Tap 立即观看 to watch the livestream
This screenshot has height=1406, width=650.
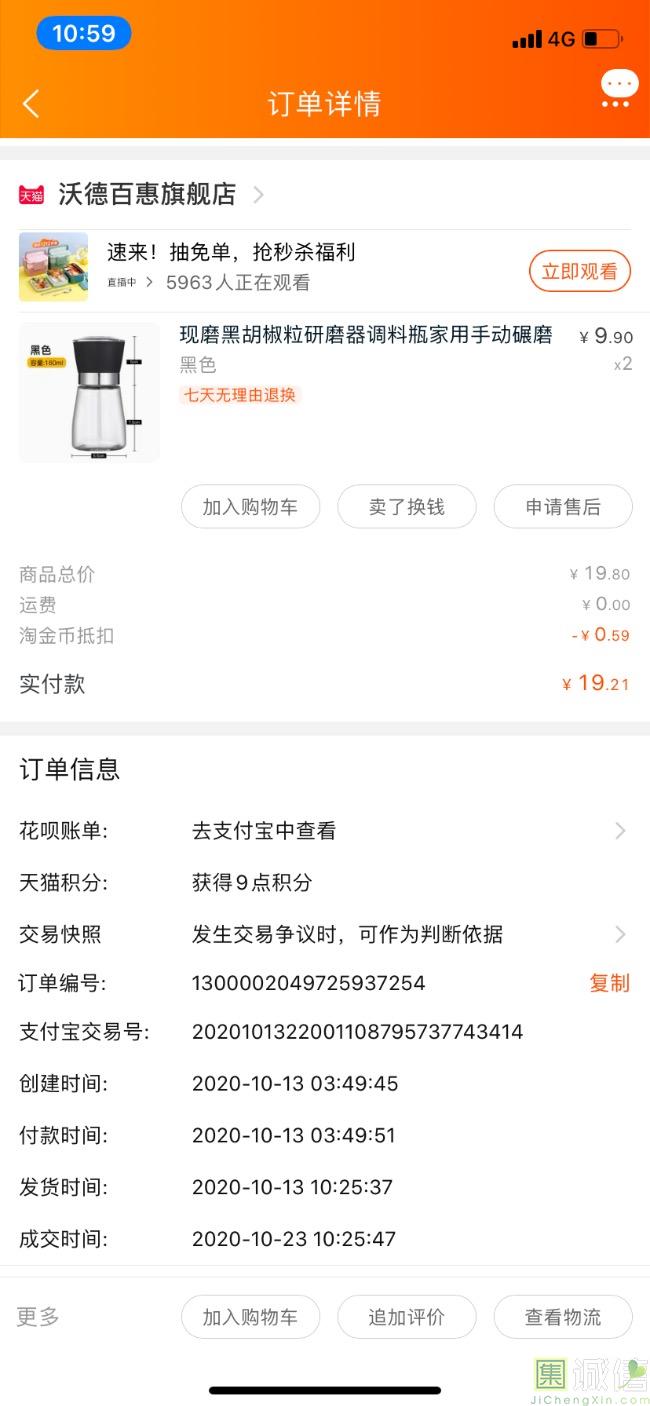(579, 271)
